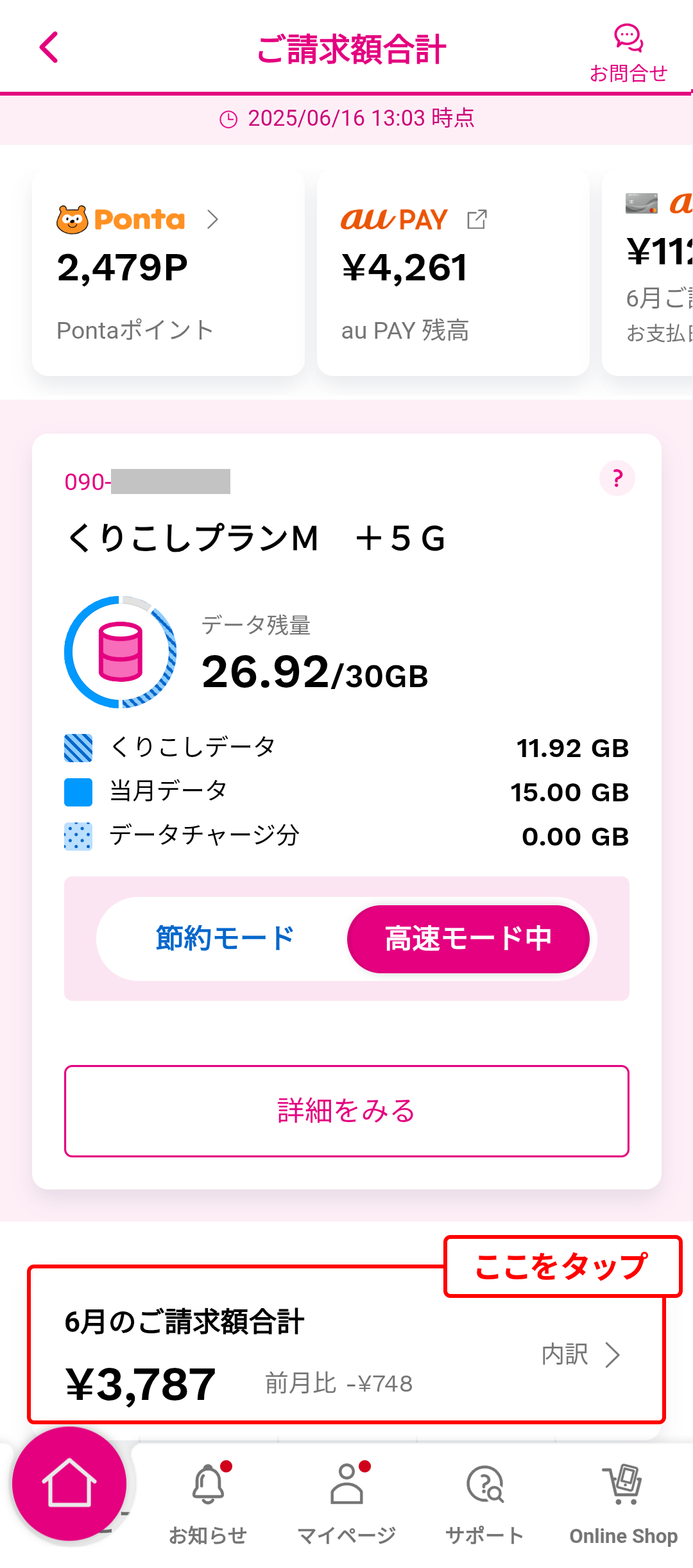Tap the Ponta bear logo

click(74, 219)
